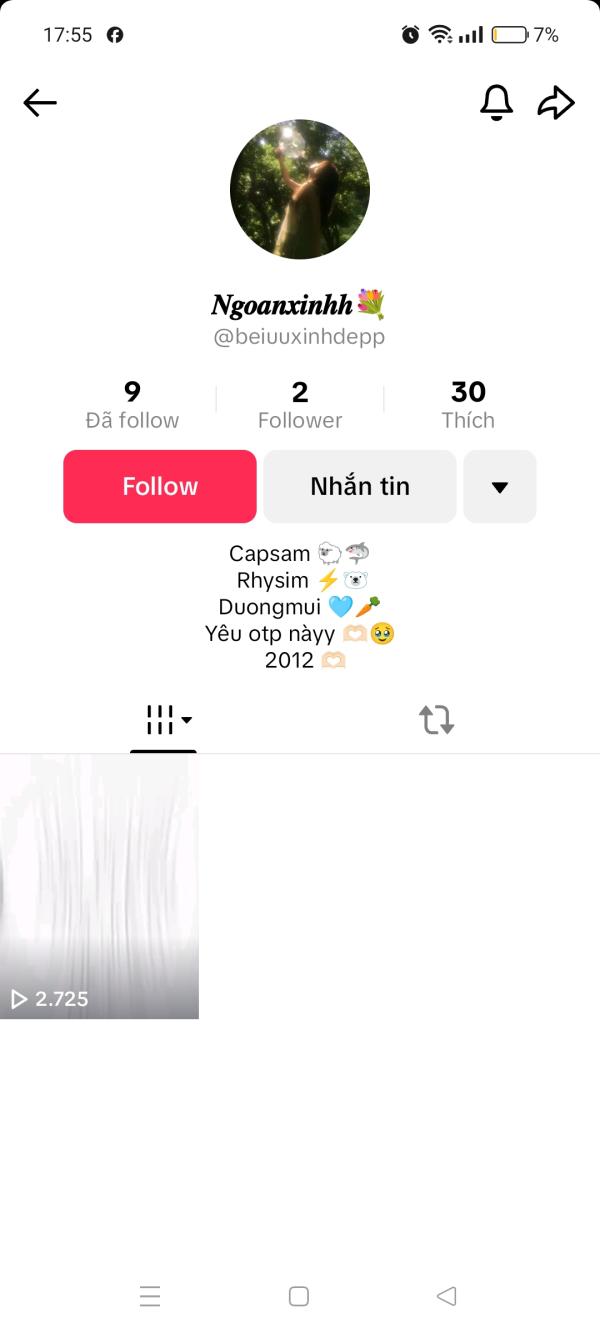View the Đã follow list
Screen dimensions: 600x1333
coord(132,405)
